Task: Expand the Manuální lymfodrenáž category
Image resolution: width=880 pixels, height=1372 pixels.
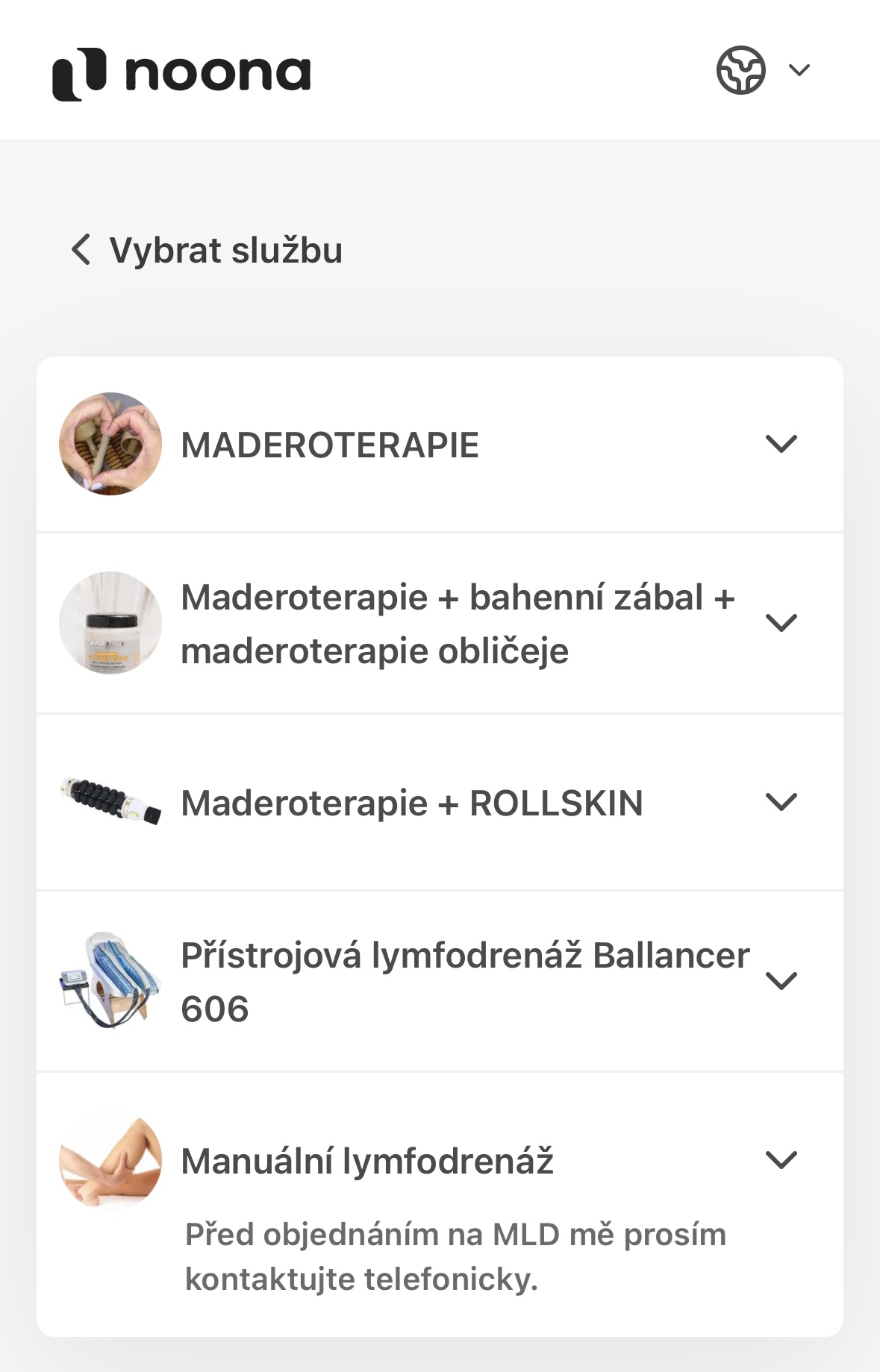Action: pyautogui.click(x=781, y=1160)
